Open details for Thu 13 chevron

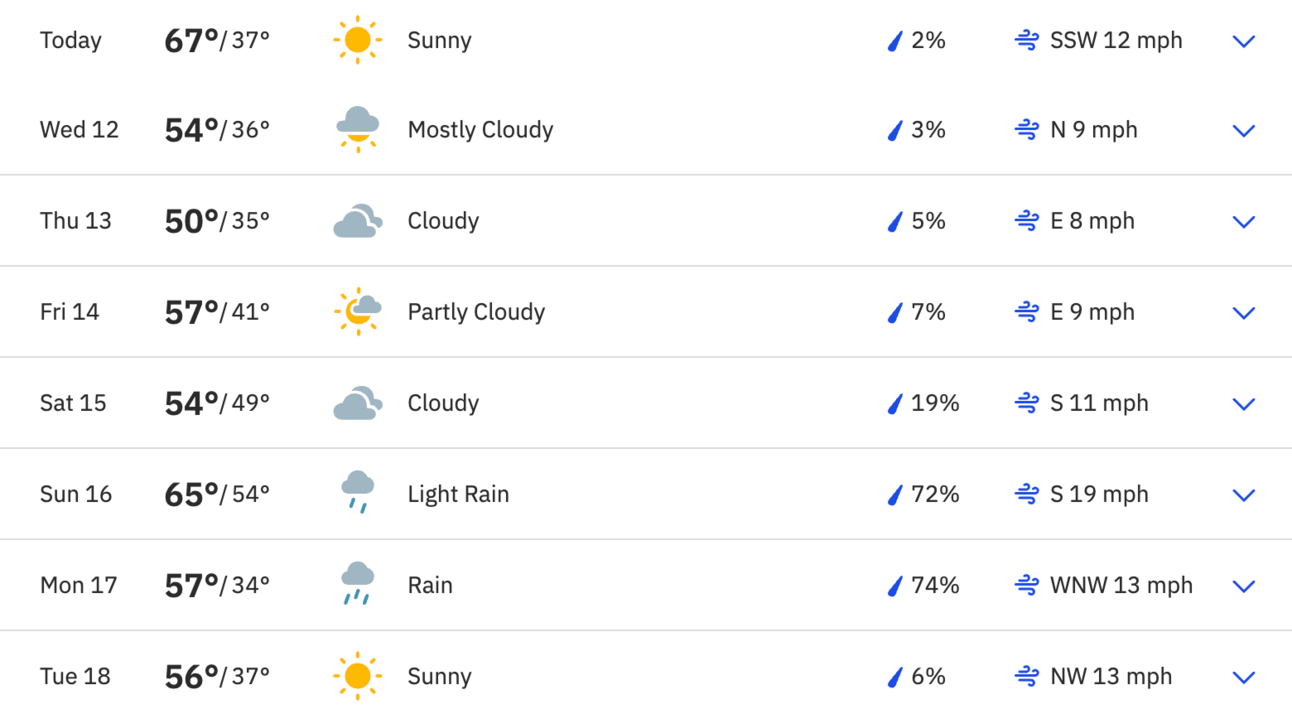click(x=1243, y=222)
